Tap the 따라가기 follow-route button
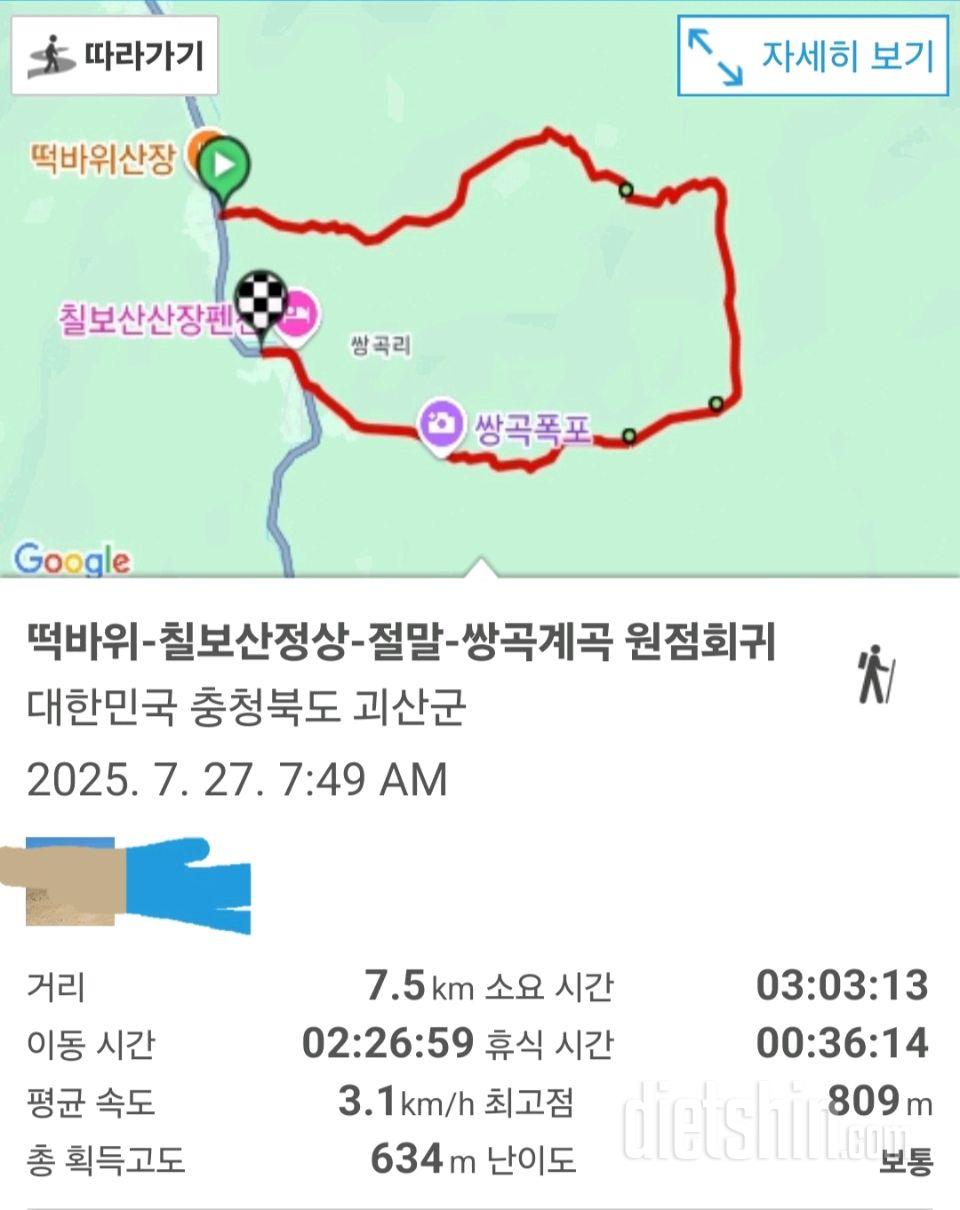 click(114, 55)
